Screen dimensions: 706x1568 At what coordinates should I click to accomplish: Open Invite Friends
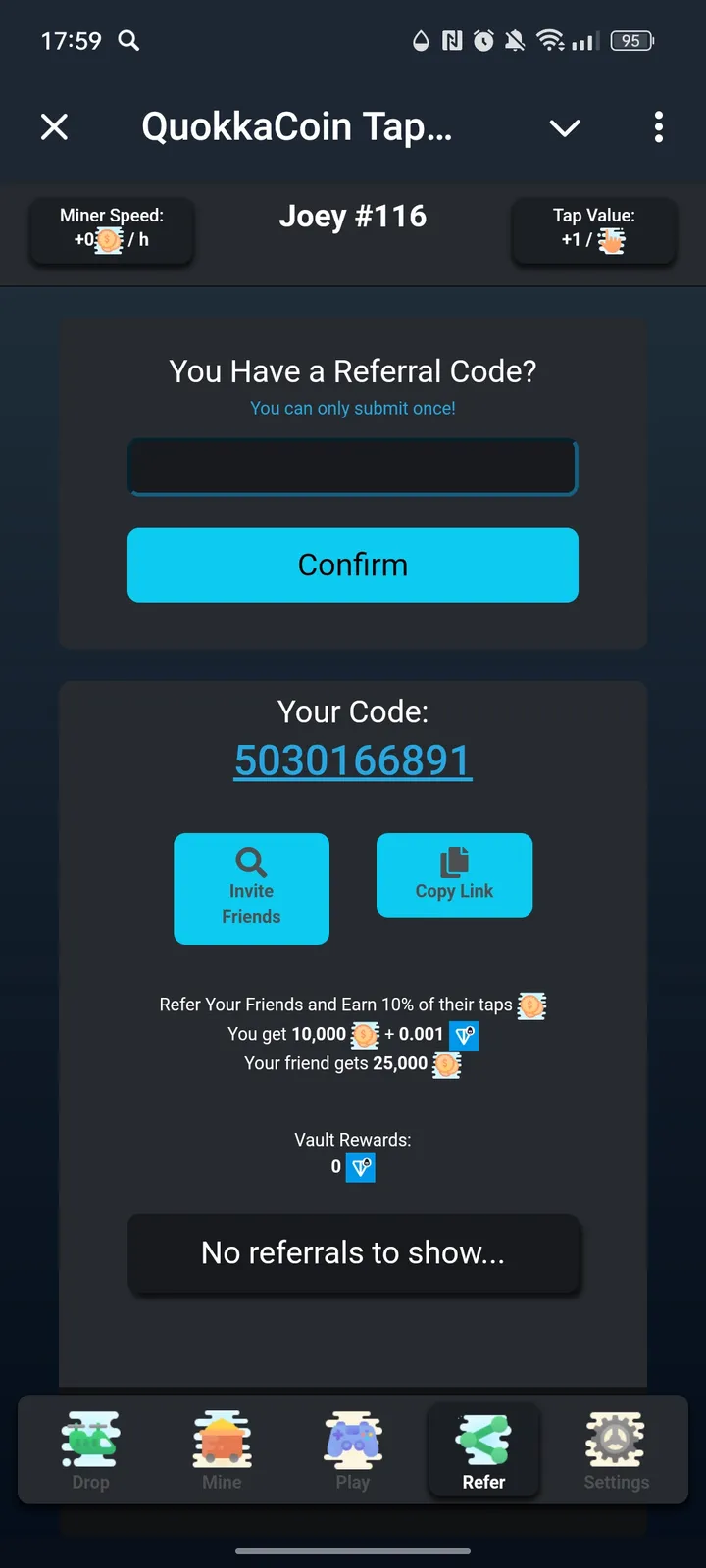tap(251, 888)
